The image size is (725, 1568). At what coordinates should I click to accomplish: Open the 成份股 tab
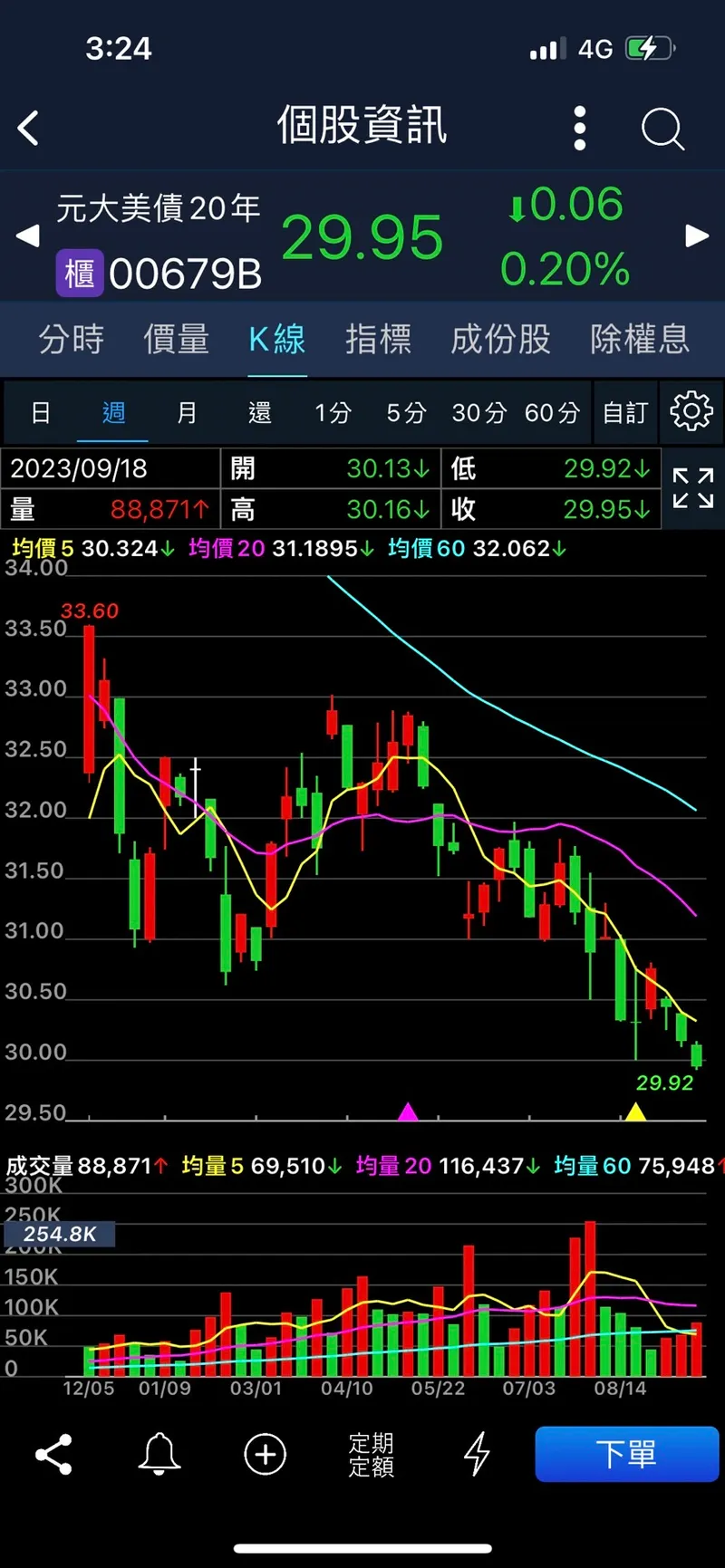(501, 340)
